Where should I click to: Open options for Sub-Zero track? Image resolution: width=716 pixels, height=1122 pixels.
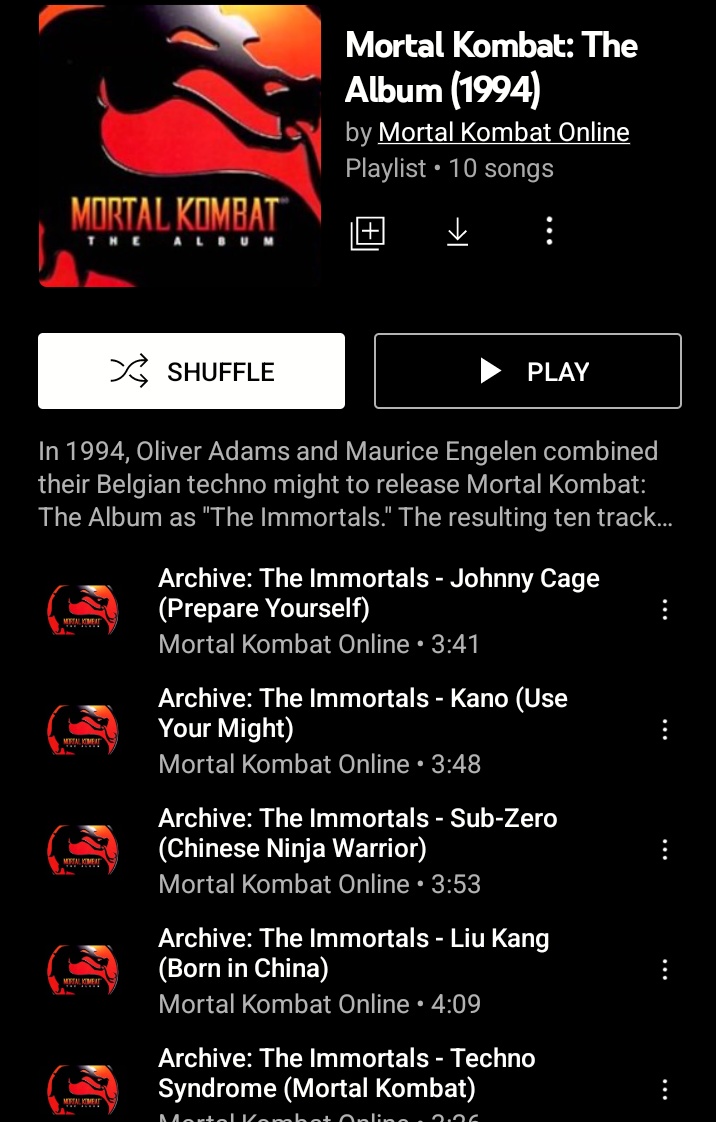click(x=665, y=850)
